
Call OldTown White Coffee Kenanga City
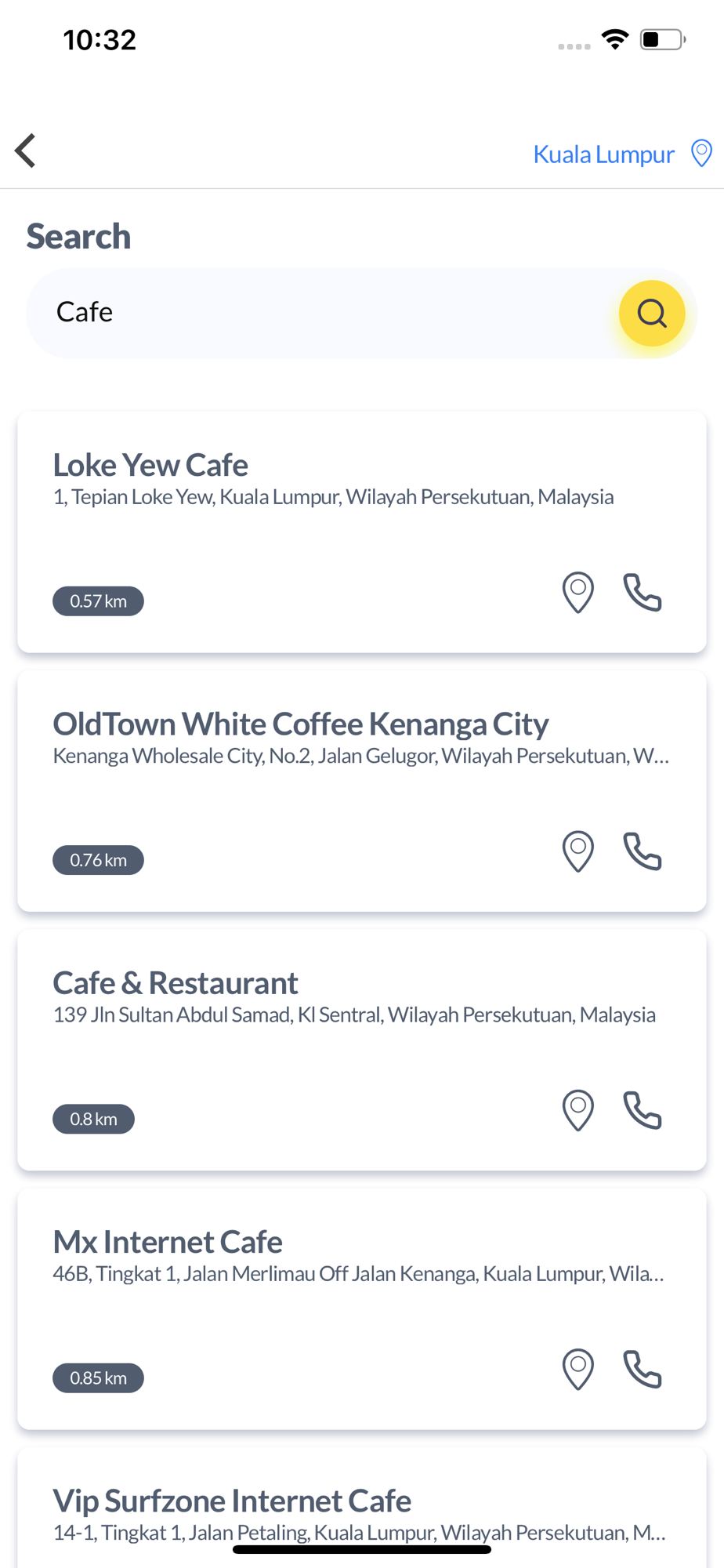click(x=643, y=851)
